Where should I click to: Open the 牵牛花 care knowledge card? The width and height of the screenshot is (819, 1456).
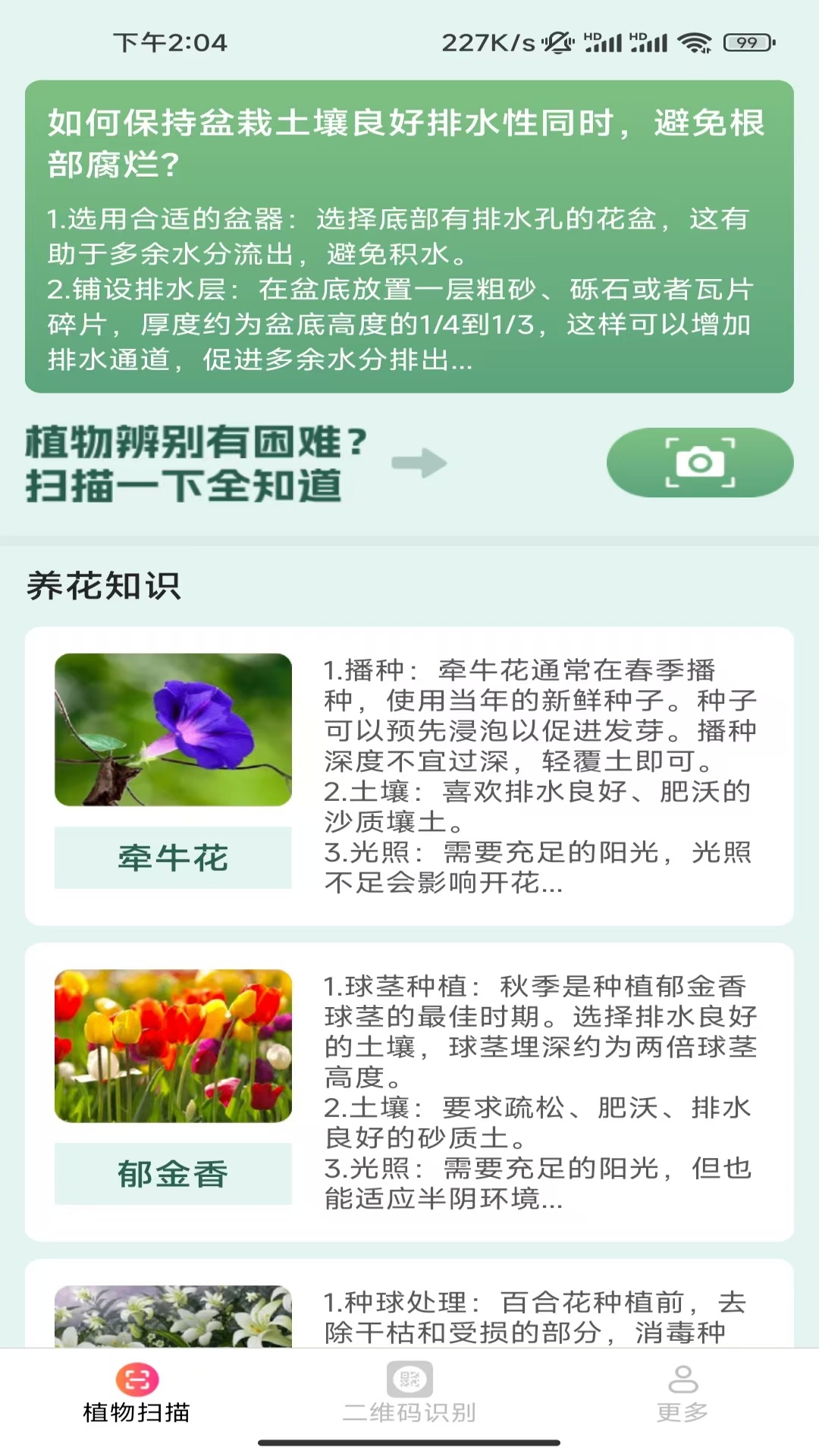(x=409, y=776)
